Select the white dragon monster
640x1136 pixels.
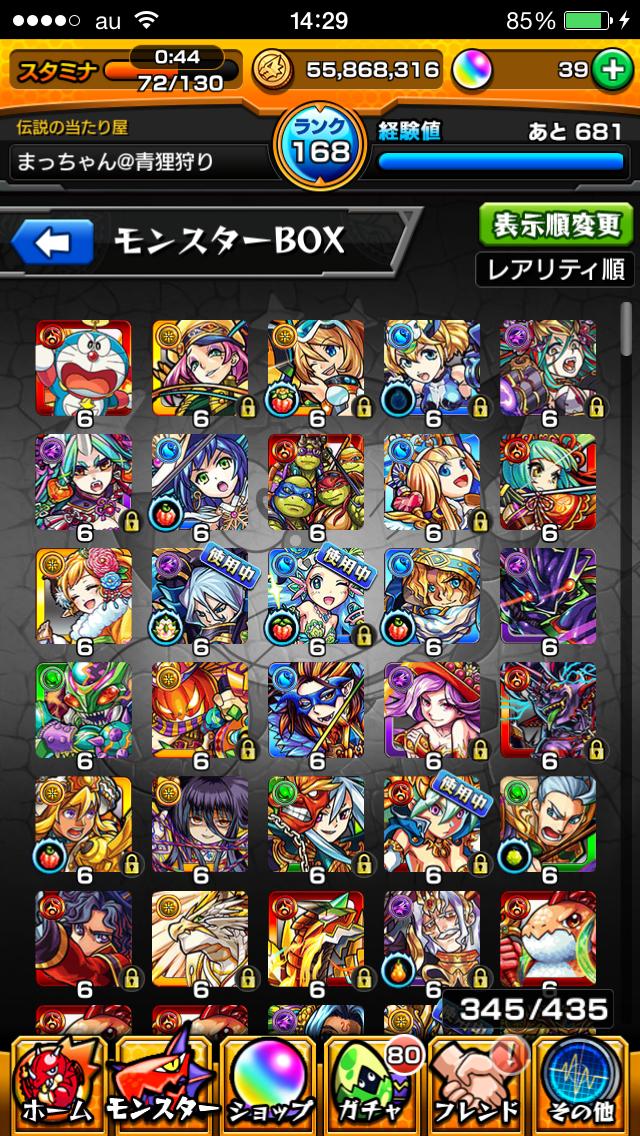coord(199,939)
